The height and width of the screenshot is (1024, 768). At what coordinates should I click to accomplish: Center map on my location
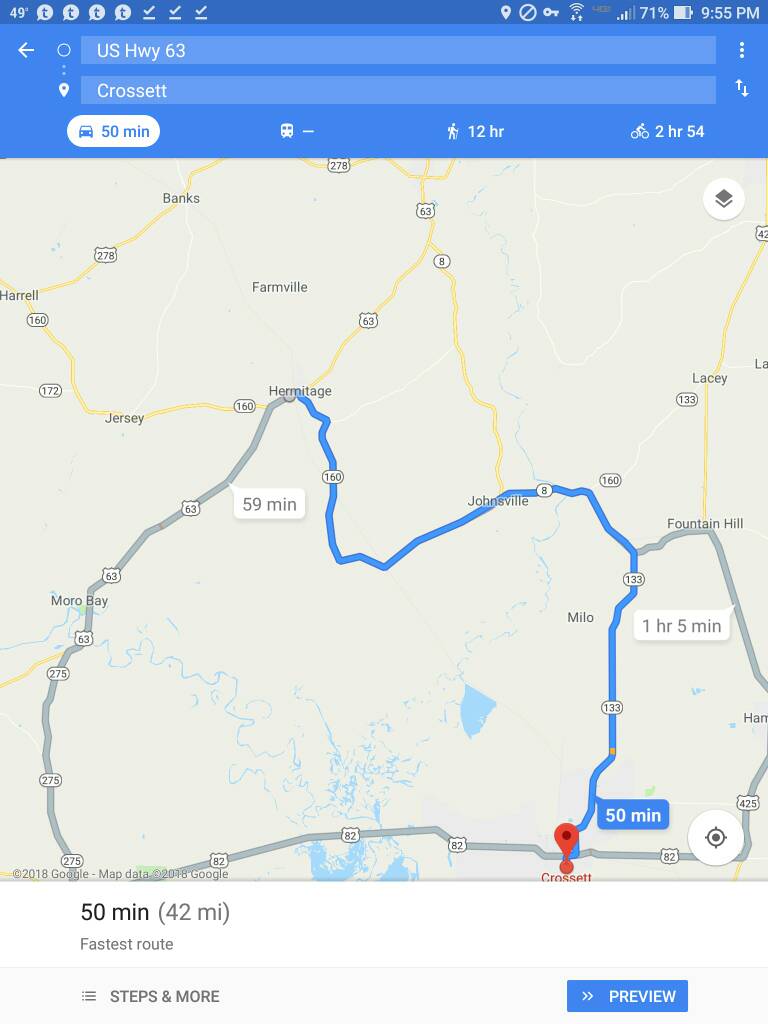pos(715,837)
